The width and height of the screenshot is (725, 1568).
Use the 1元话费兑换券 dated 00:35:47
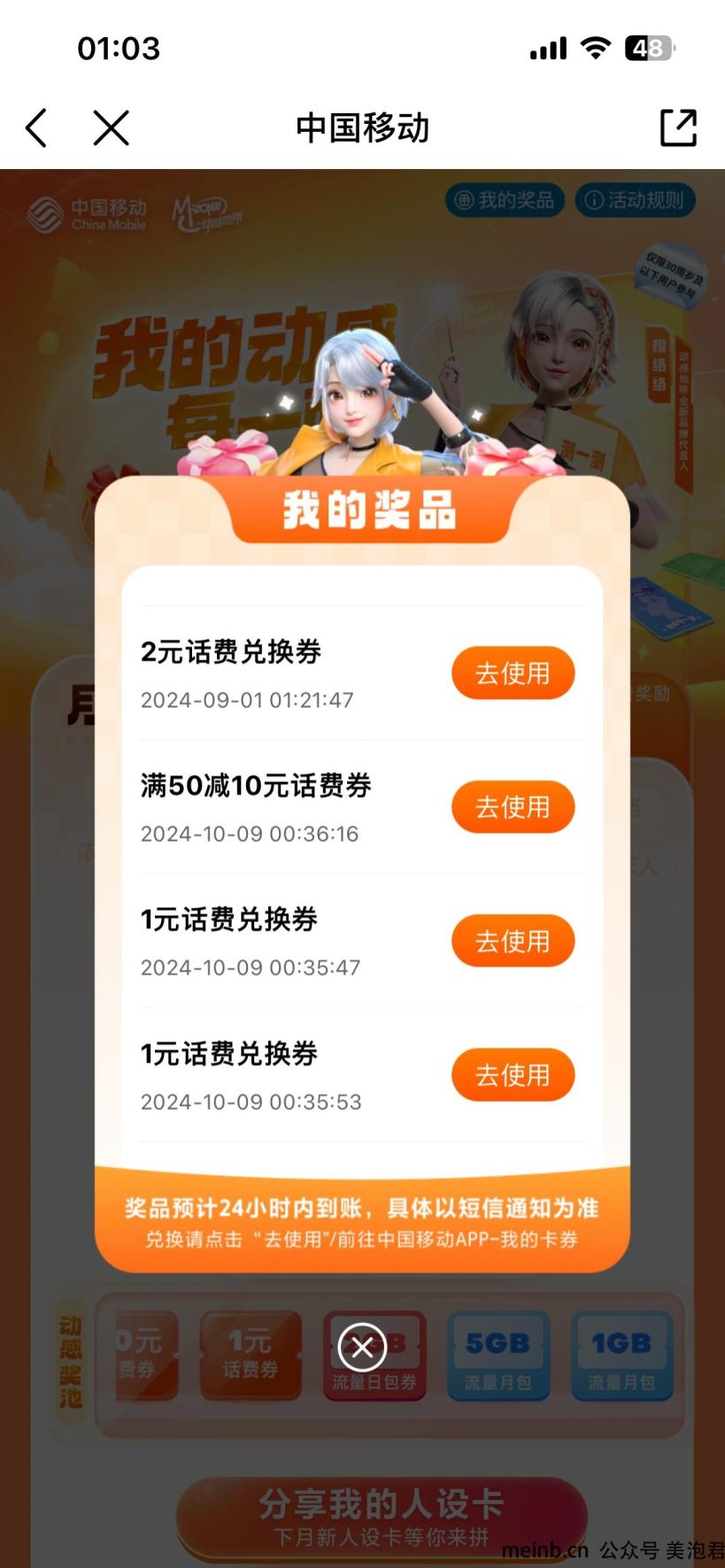click(x=513, y=941)
